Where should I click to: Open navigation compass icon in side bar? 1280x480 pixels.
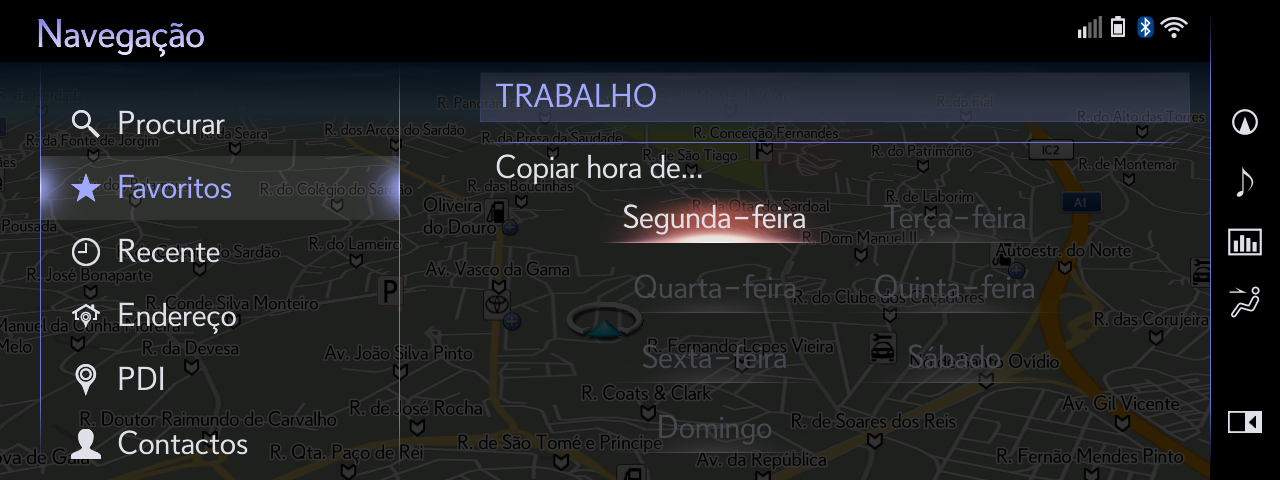(1245, 122)
